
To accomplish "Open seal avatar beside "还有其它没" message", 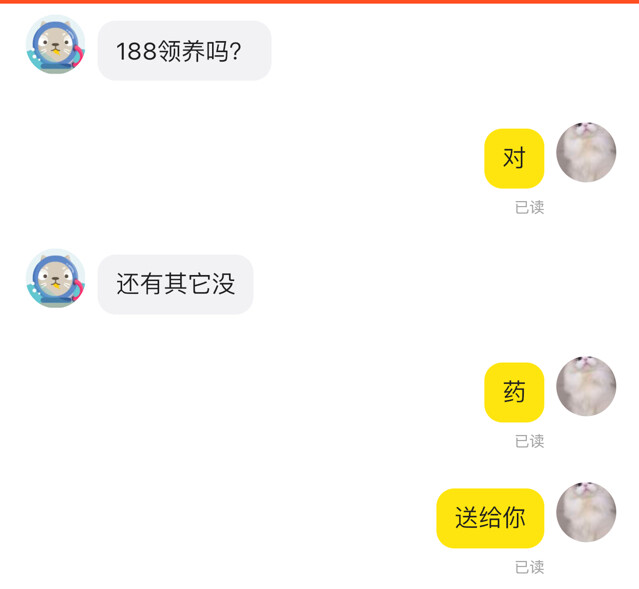I will click(55, 279).
